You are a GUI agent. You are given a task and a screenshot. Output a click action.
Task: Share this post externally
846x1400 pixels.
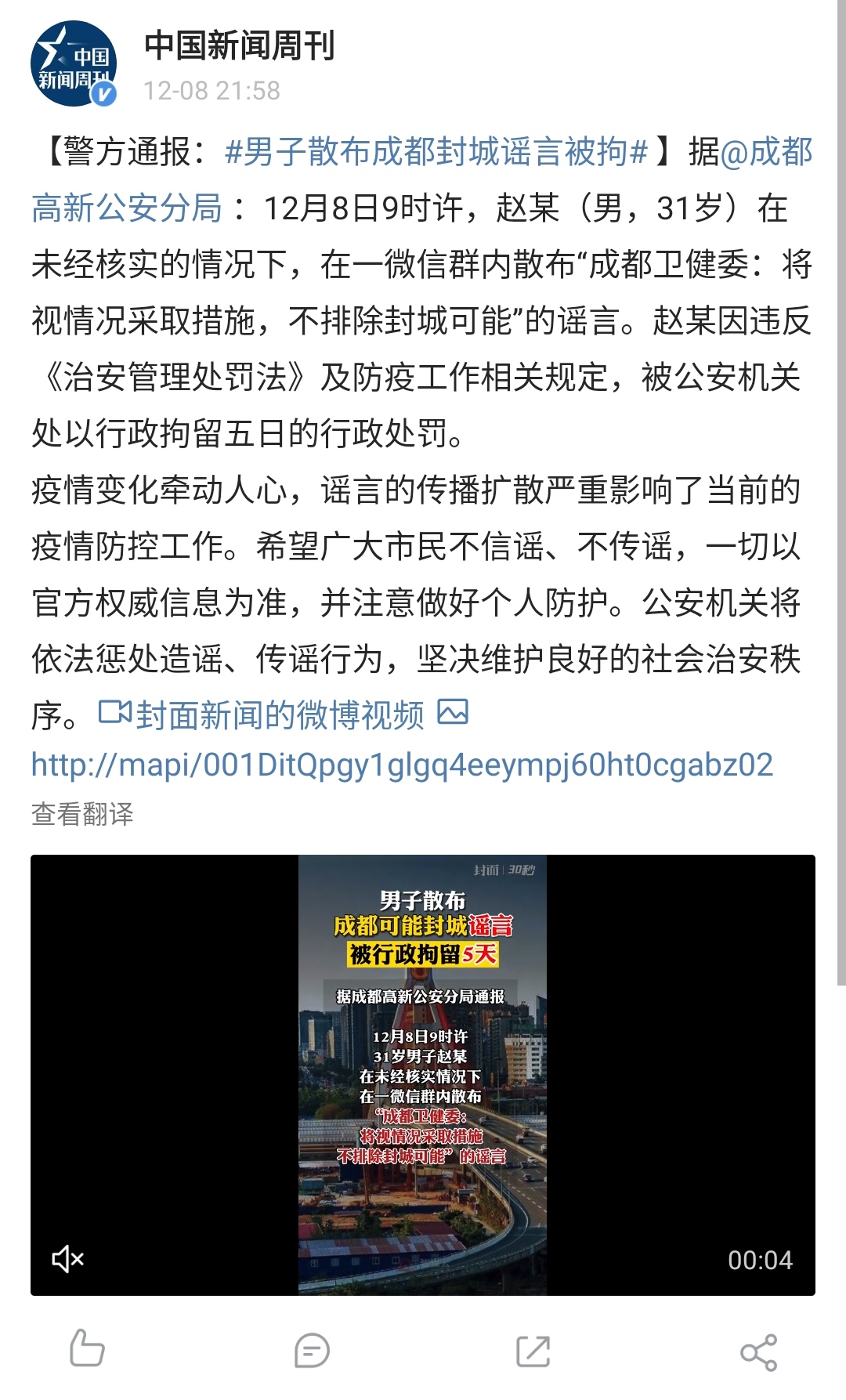pyautogui.click(x=757, y=1352)
